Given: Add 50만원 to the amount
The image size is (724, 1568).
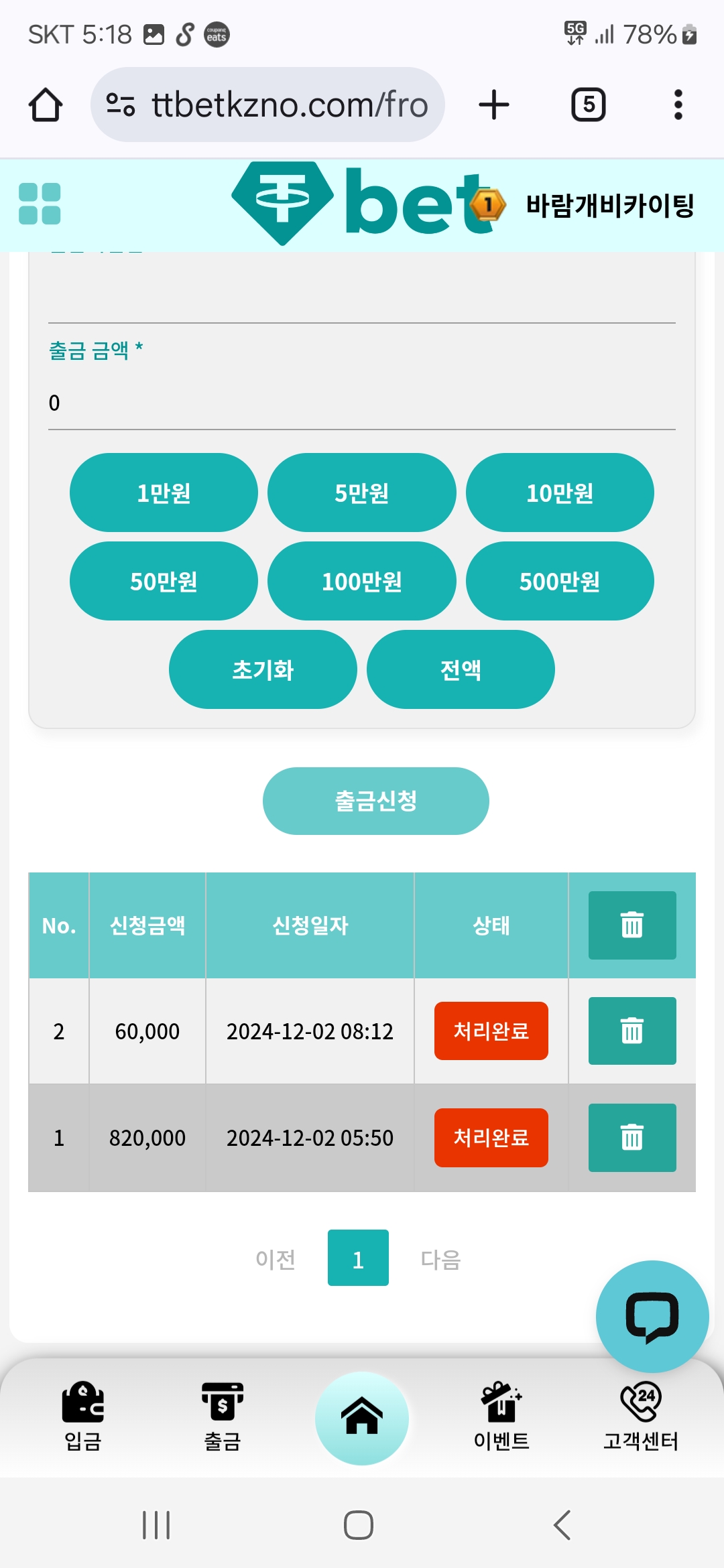Looking at the screenshot, I should tap(164, 581).
